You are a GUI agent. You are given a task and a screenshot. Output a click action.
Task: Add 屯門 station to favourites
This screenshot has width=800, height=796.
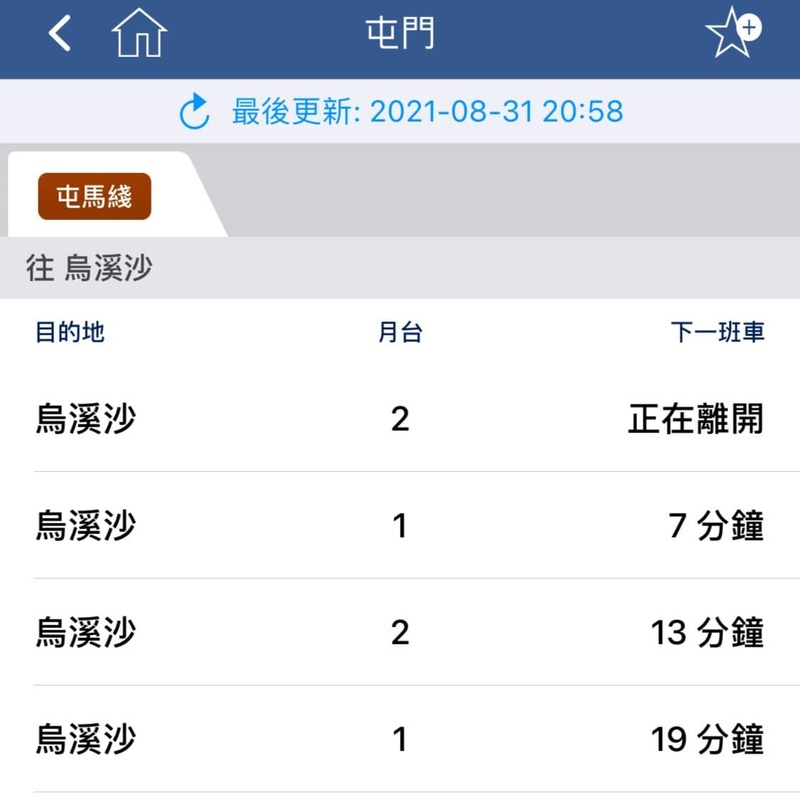click(732, 33)
